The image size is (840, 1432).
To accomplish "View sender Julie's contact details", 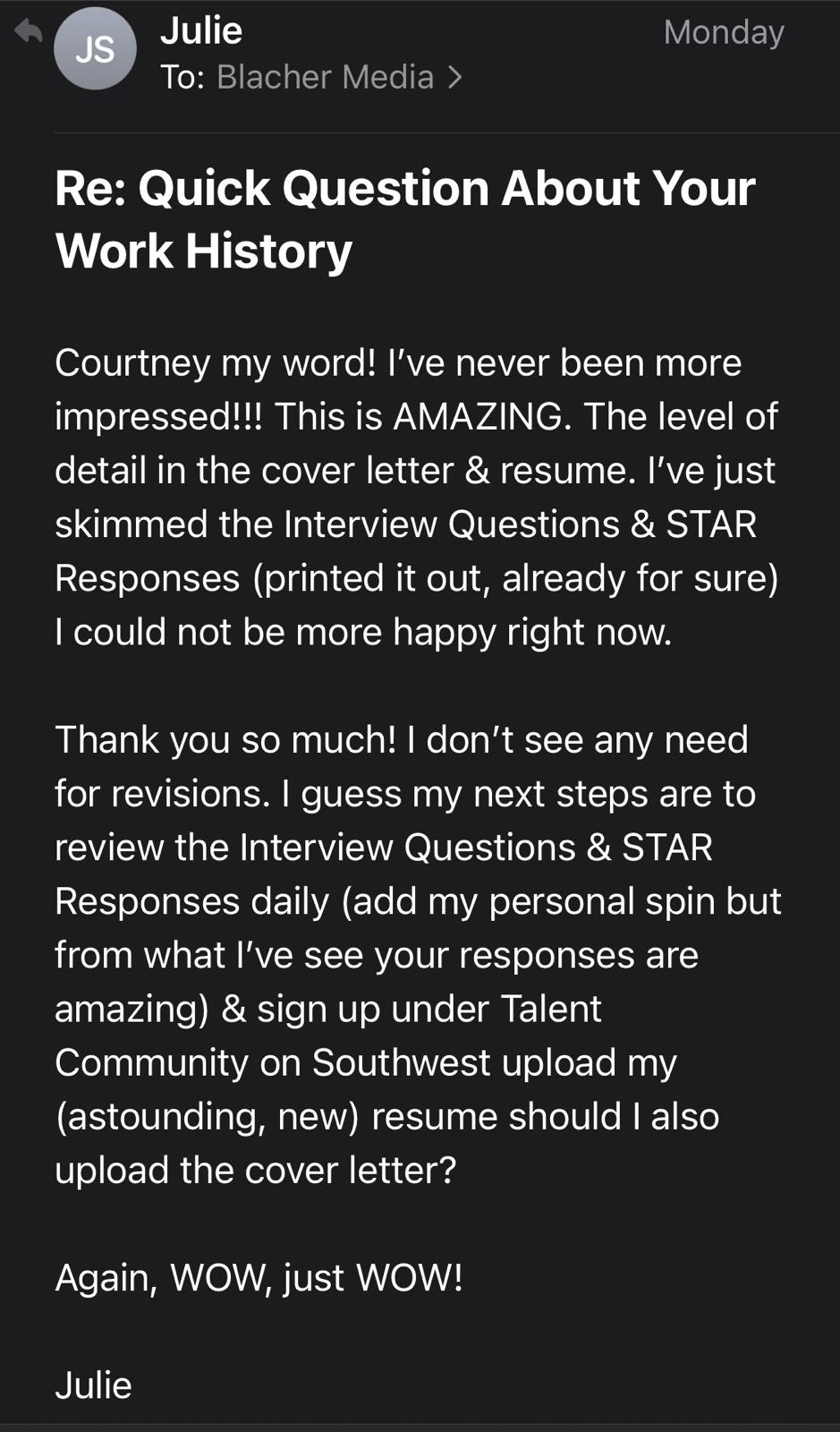I will click(201, 31).
